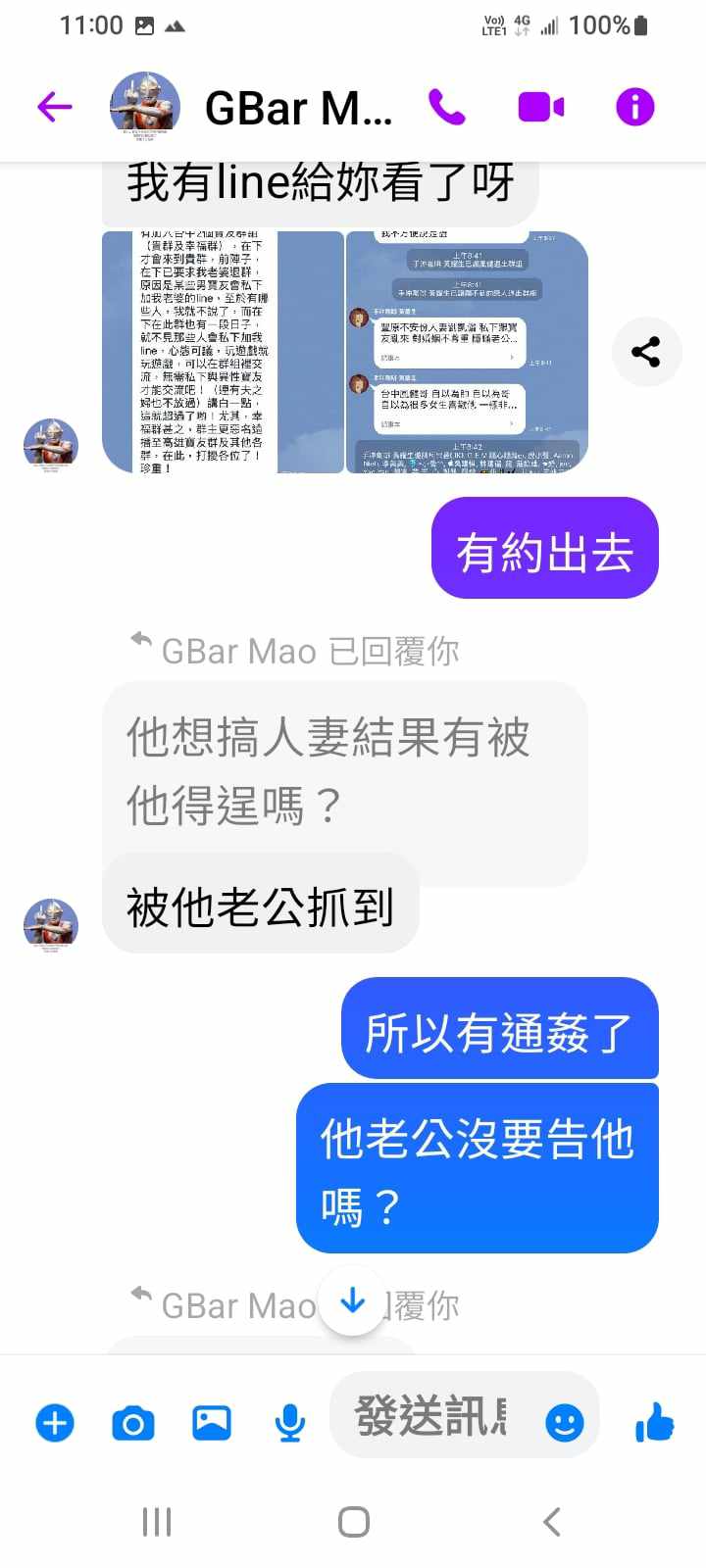Go back to the chat list

(x=55, y=107)
